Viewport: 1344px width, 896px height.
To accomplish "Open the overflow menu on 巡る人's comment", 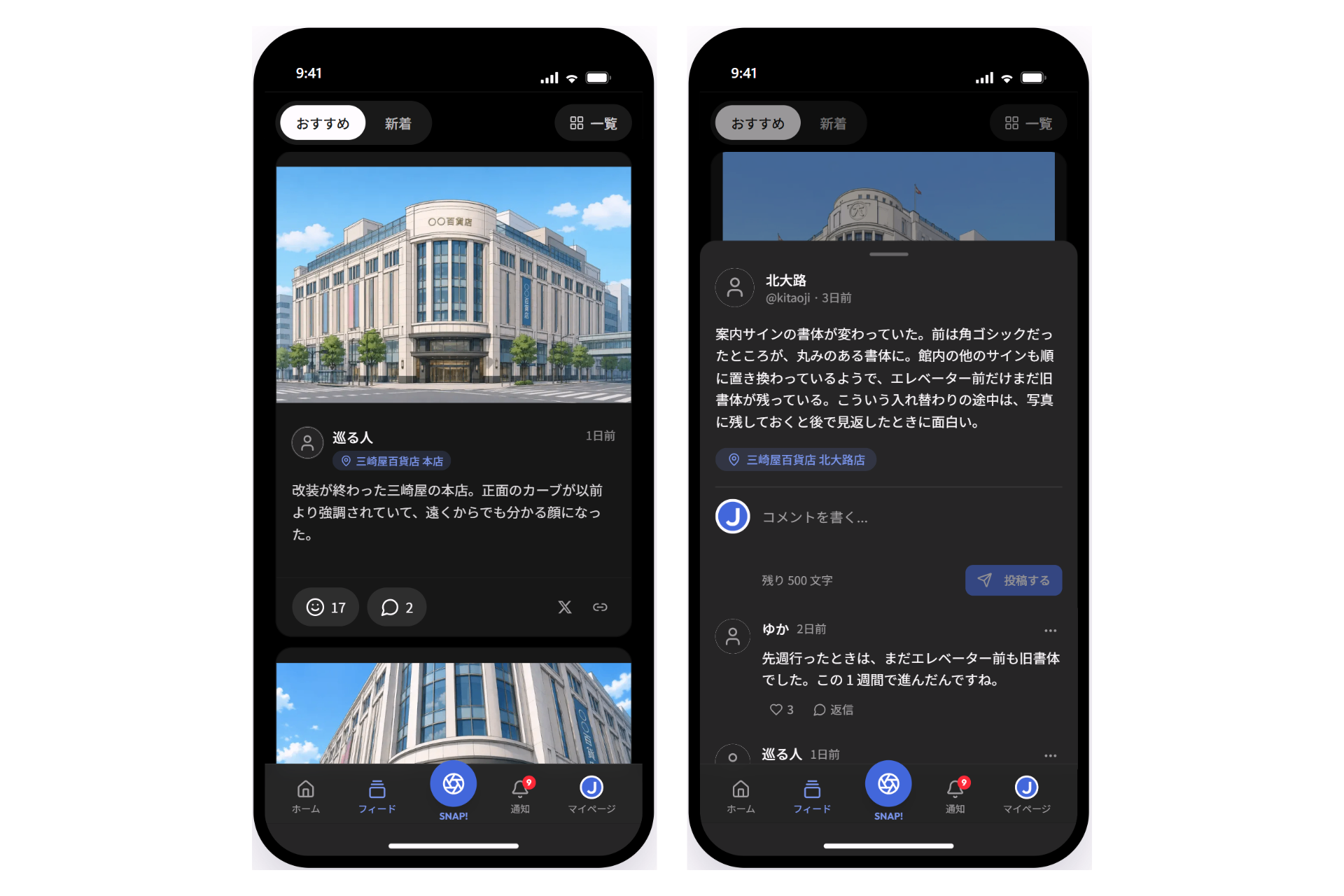I will [1050, 755].
